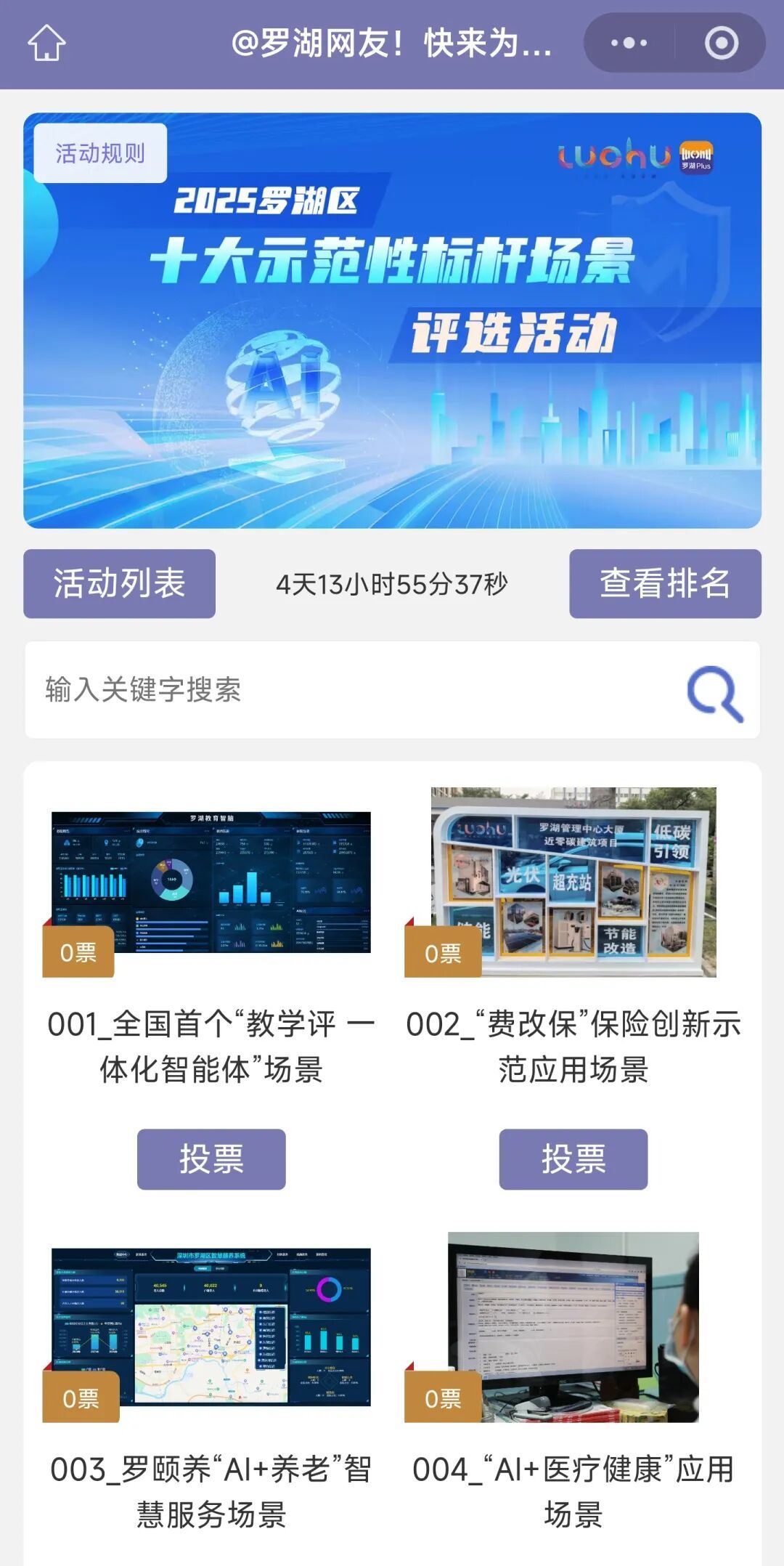Close the mini program with the circle icon
Viewport: 784px width, 1566px height.
[721, 44]
